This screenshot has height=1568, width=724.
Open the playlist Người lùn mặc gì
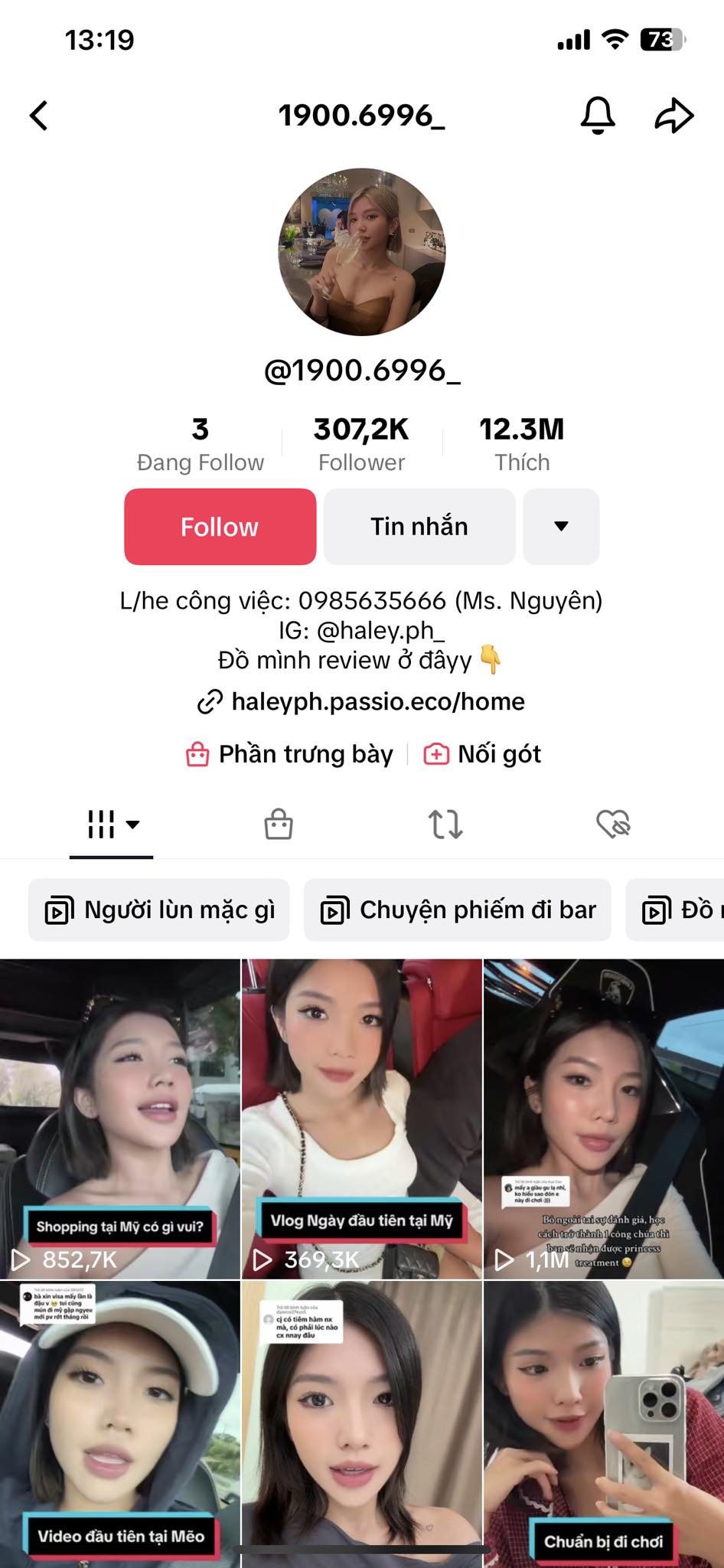[x=159, y=910]
